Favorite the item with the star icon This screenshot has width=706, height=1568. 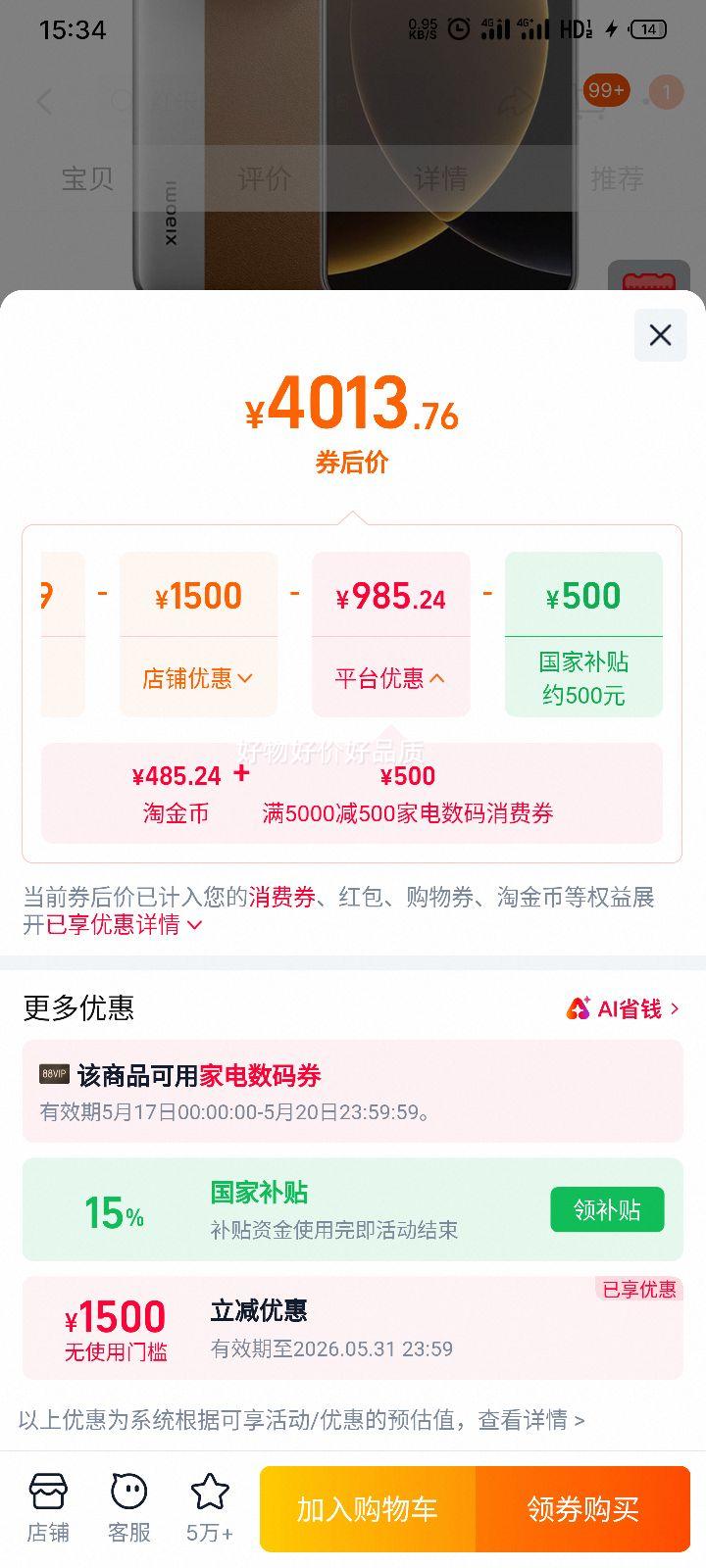pyautogui.click(x=210, y=1508)
